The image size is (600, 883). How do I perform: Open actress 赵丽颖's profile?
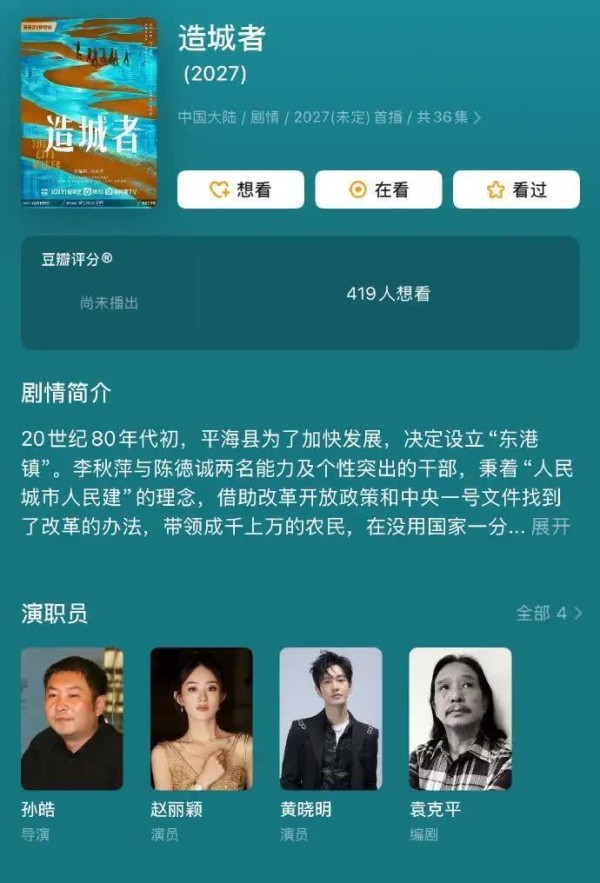(x=201, y=719)
